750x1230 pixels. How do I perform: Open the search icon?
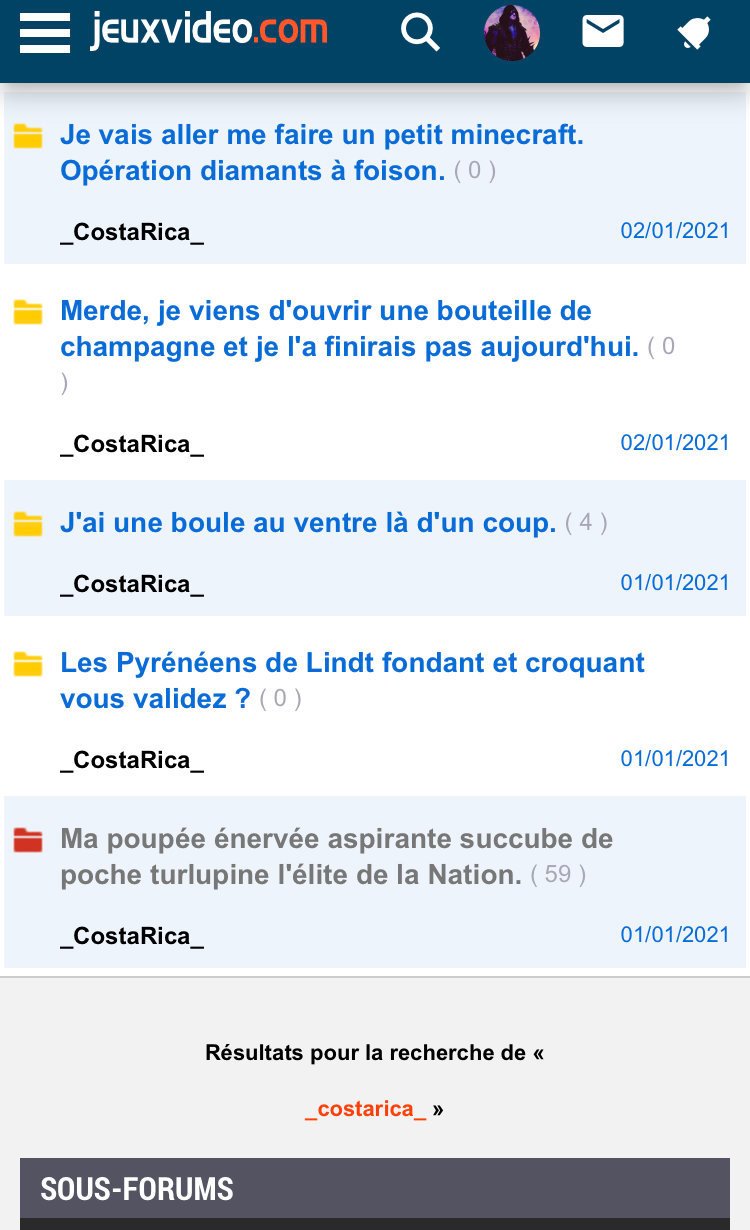click(x=420, y=33)
